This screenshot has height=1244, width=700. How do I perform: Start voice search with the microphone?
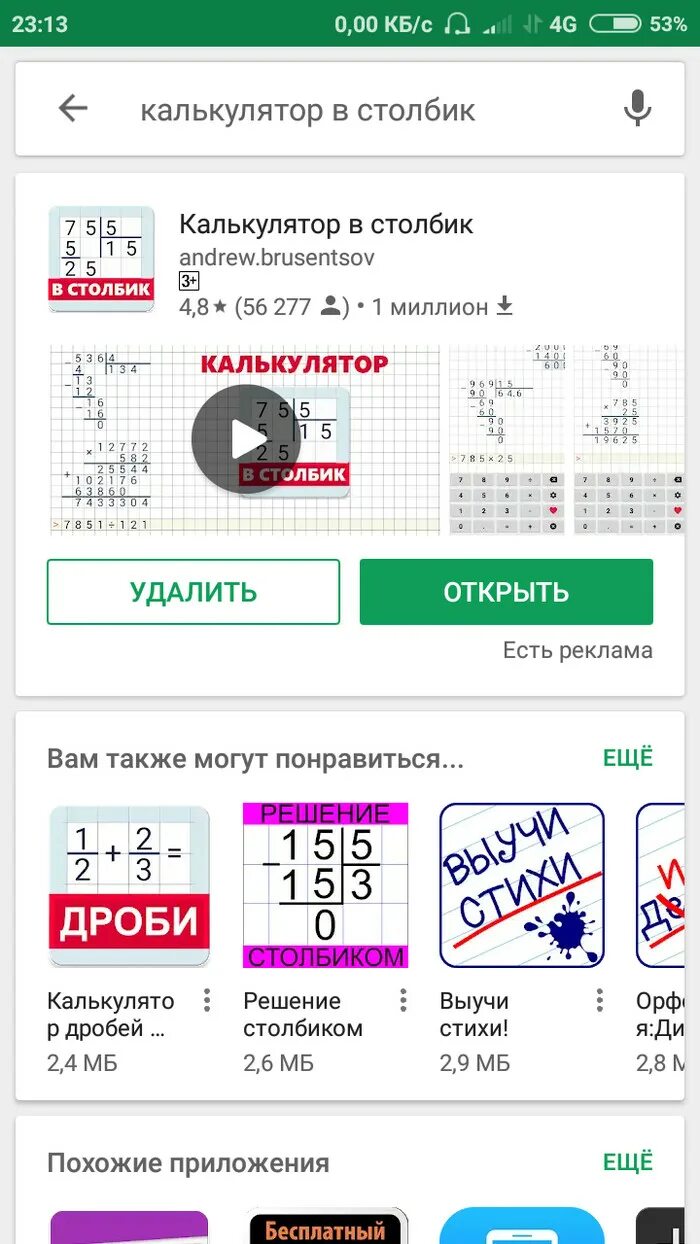point(637,109)
